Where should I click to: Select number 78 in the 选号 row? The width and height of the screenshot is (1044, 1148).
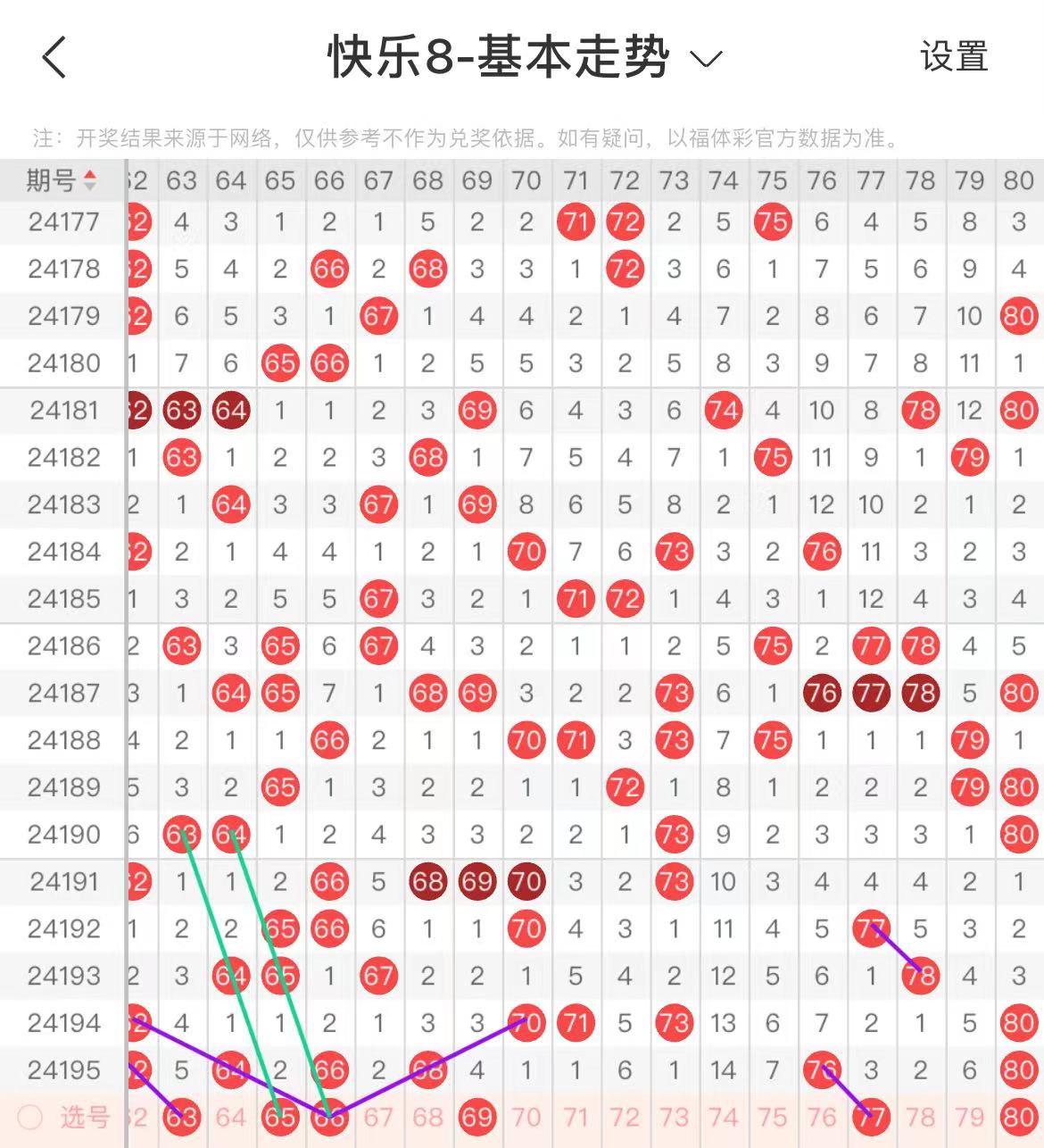(x=920, y=1117)
